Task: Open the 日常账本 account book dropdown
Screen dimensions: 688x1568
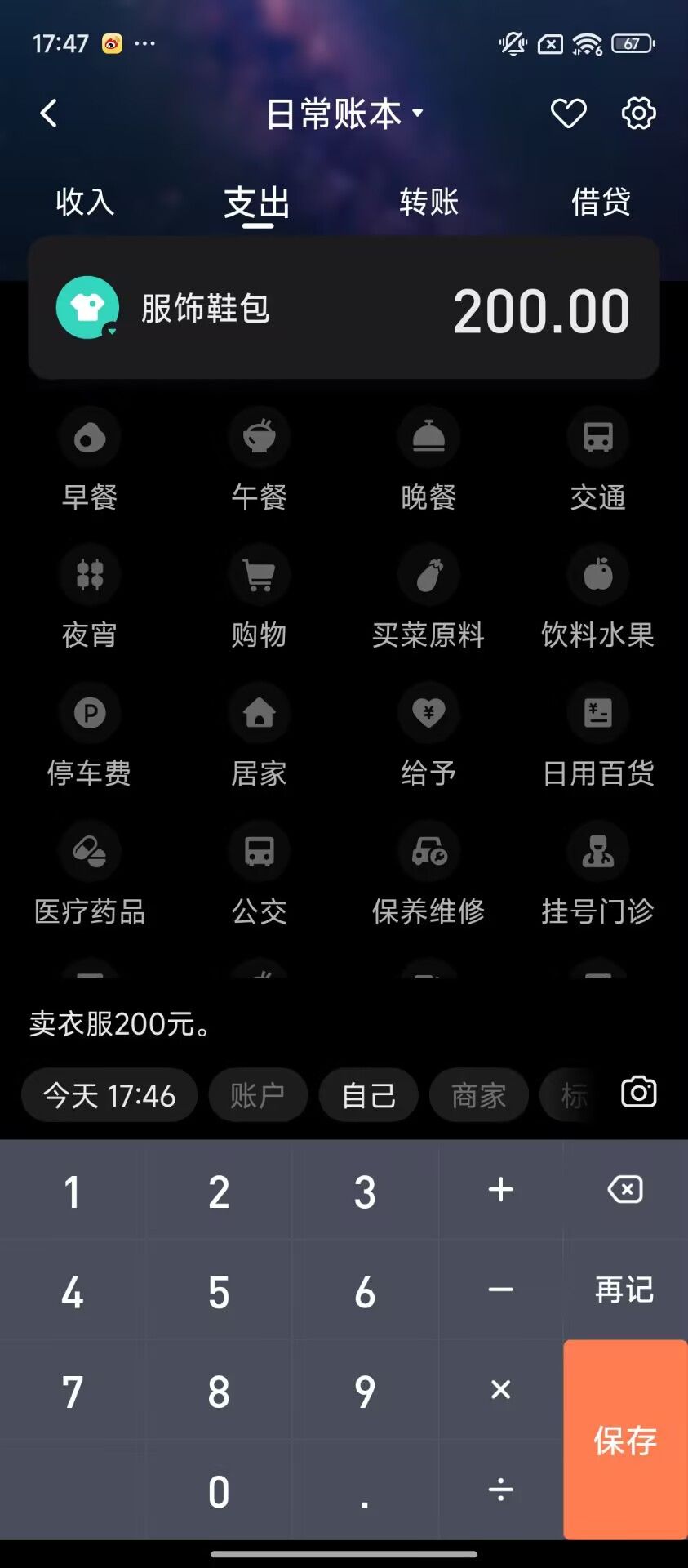Action: pos(344,114)
